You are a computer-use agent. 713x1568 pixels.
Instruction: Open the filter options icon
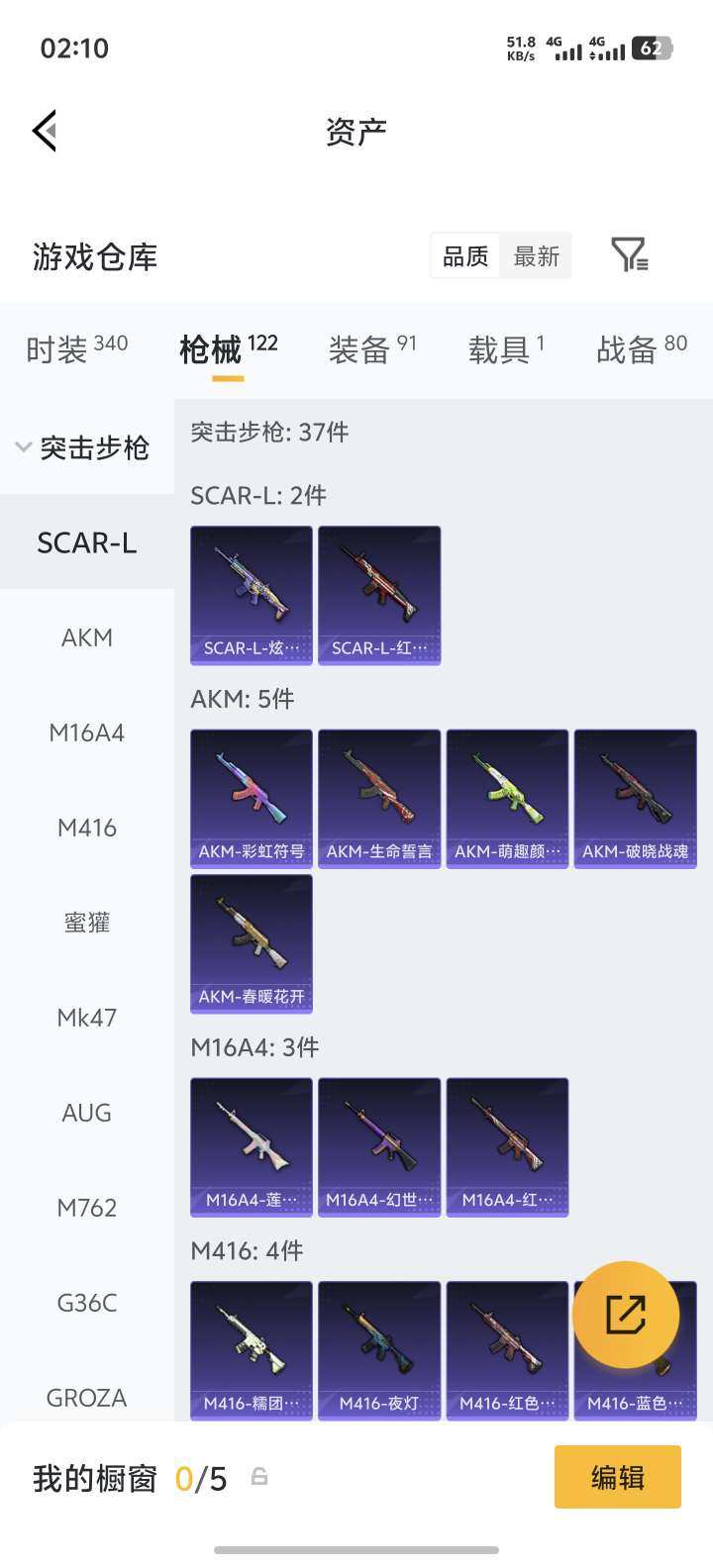pyautogui.click(x=628, y=254)
